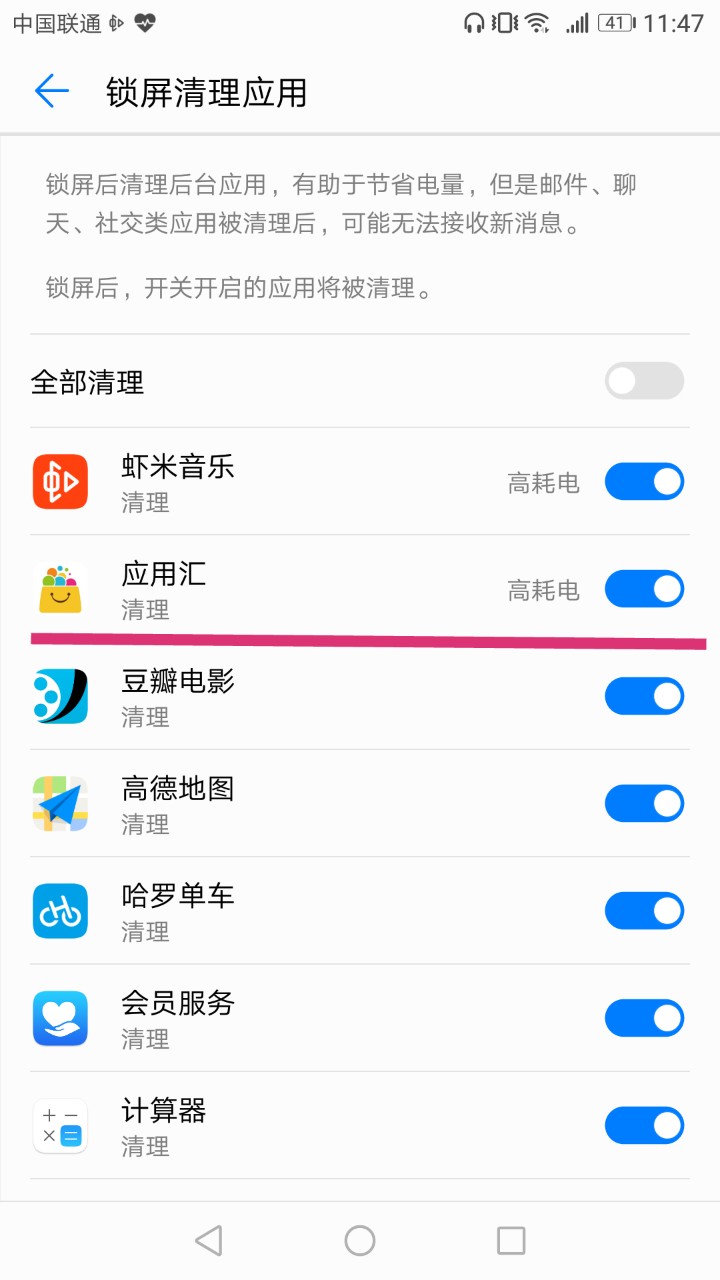Turn off cleanup for 虾米音乐
Image resolution: width=720 pixels, height=1280 pixels.
[x=644, y=481]
